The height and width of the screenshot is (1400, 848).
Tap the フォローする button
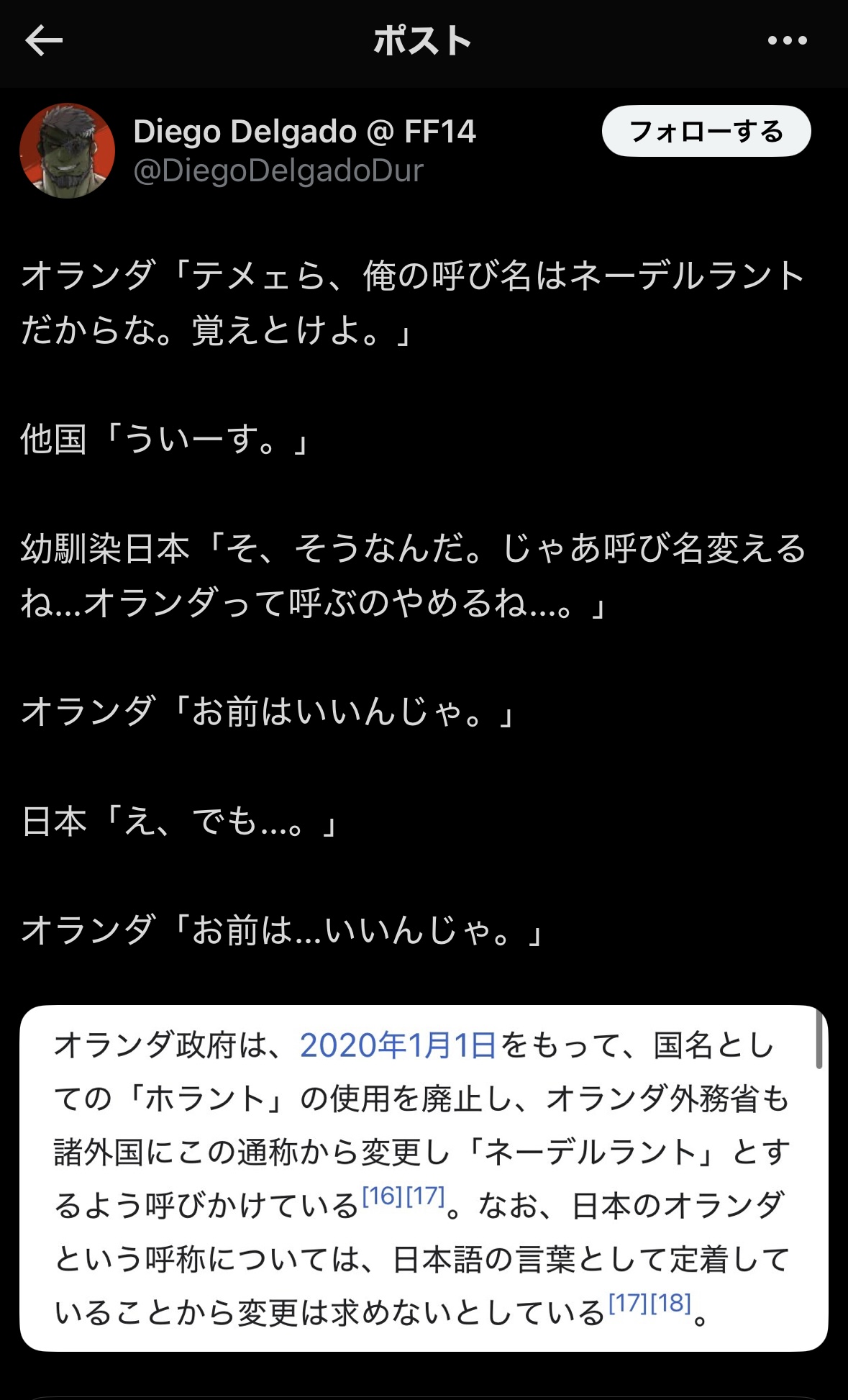tap(706, 131)
